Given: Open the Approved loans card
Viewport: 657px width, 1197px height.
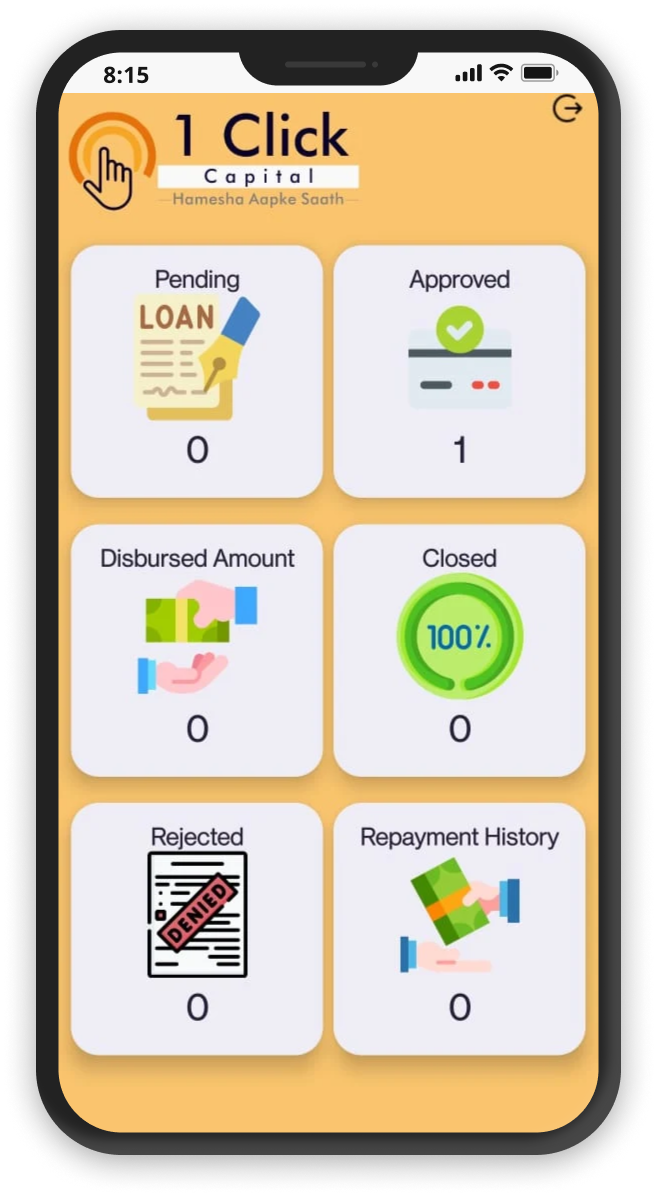Looking at the screenshot, I should tap(459, 371).
